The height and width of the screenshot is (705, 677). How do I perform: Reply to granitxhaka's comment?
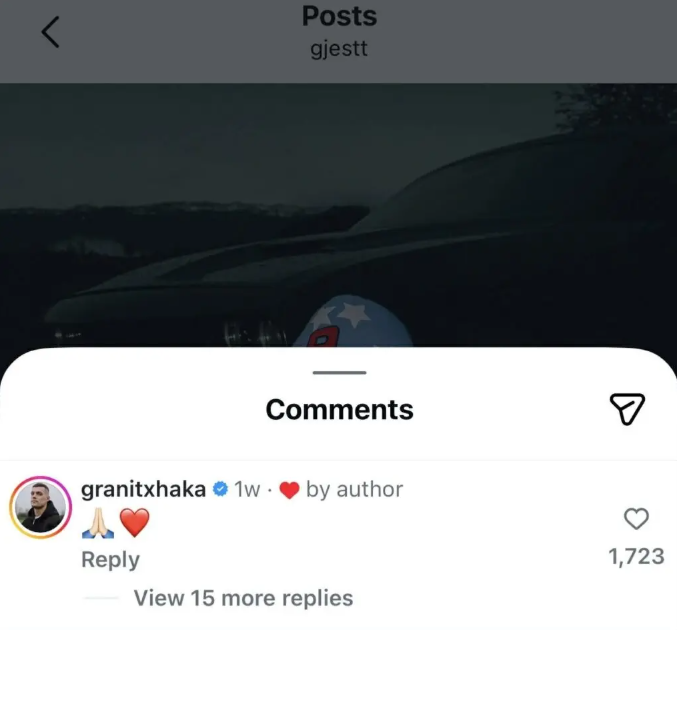[x=110, y=560]
